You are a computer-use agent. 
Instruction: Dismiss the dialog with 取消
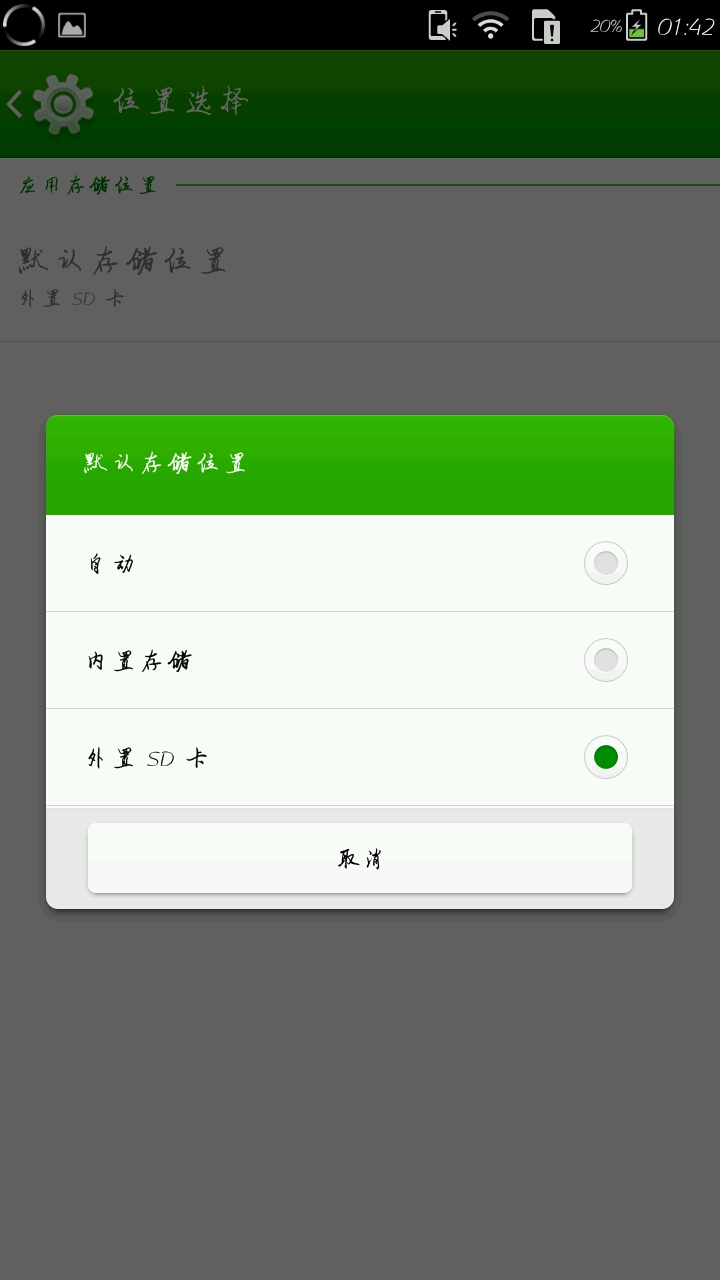(359, 858)
